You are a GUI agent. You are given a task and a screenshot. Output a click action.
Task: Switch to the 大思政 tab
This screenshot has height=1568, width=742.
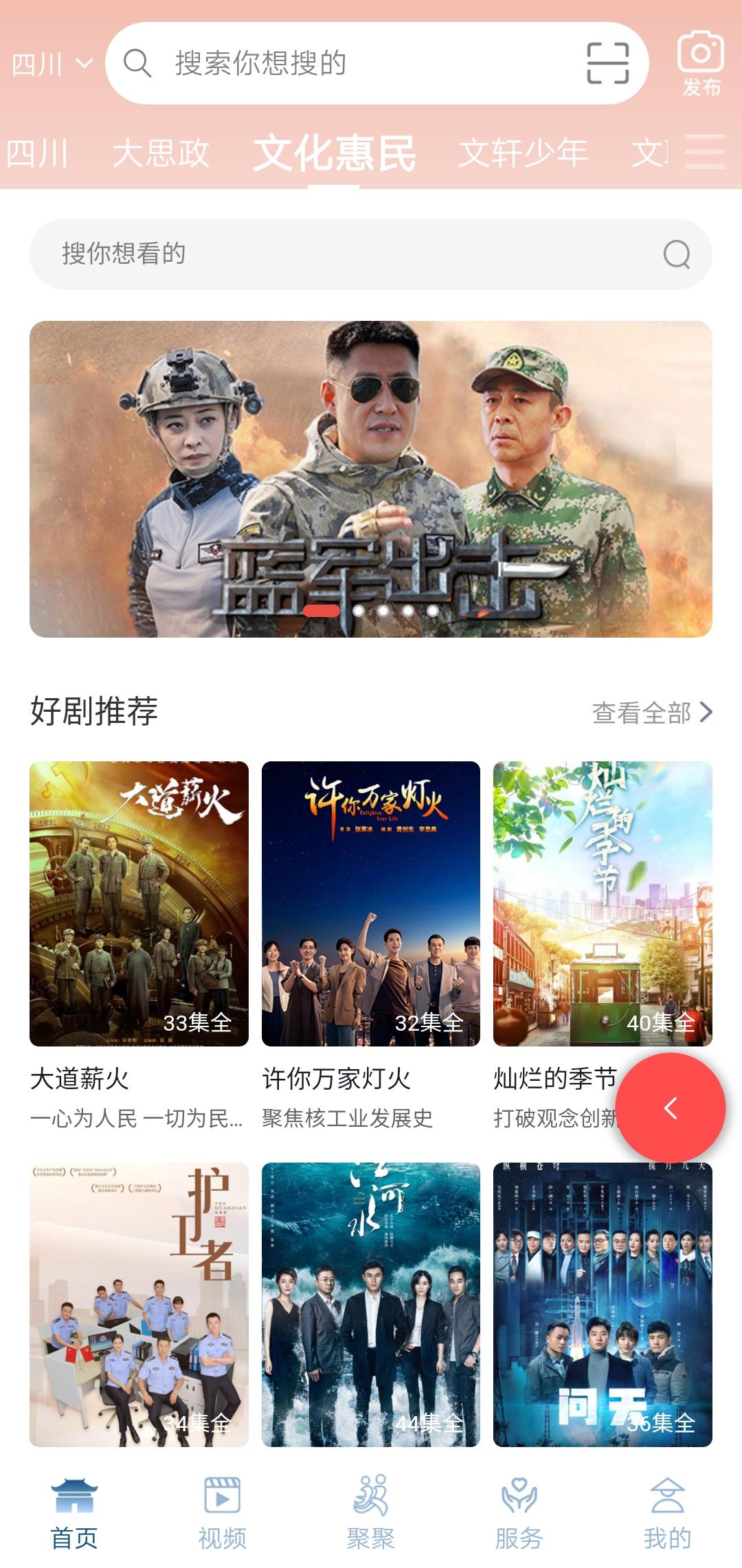point(161,153)
